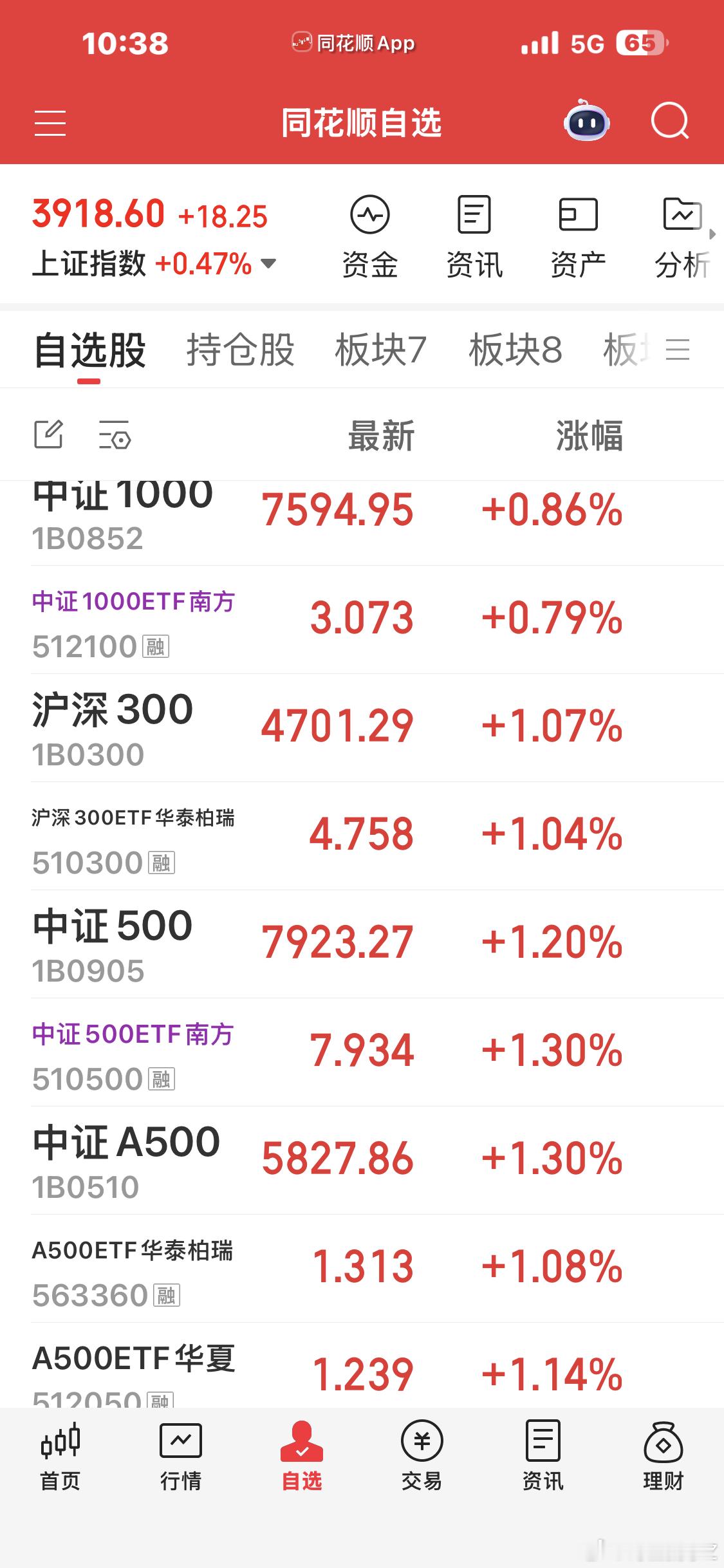Switch to the 持仓股 tab

tap(240, 350)
